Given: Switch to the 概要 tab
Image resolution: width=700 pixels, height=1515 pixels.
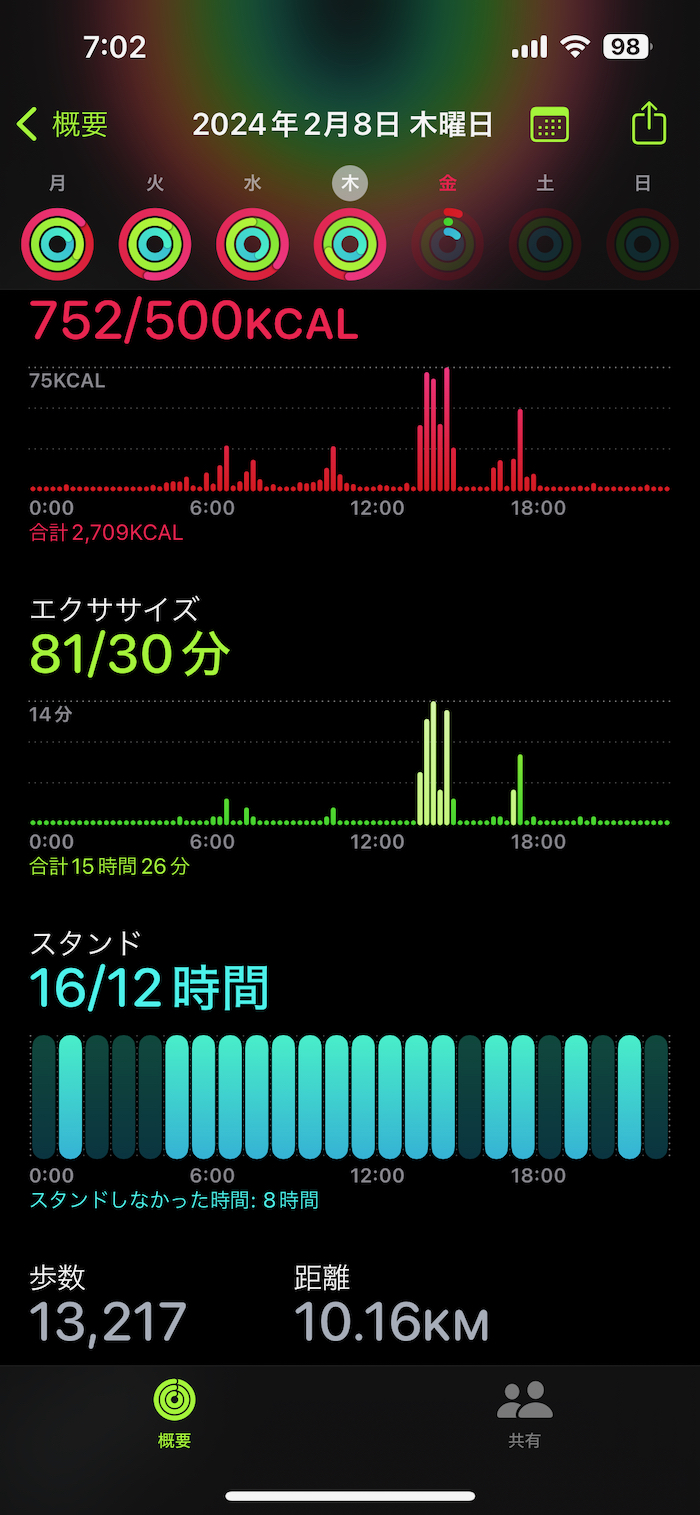Looking at the screenshot, I should (x=175, y=1413).
